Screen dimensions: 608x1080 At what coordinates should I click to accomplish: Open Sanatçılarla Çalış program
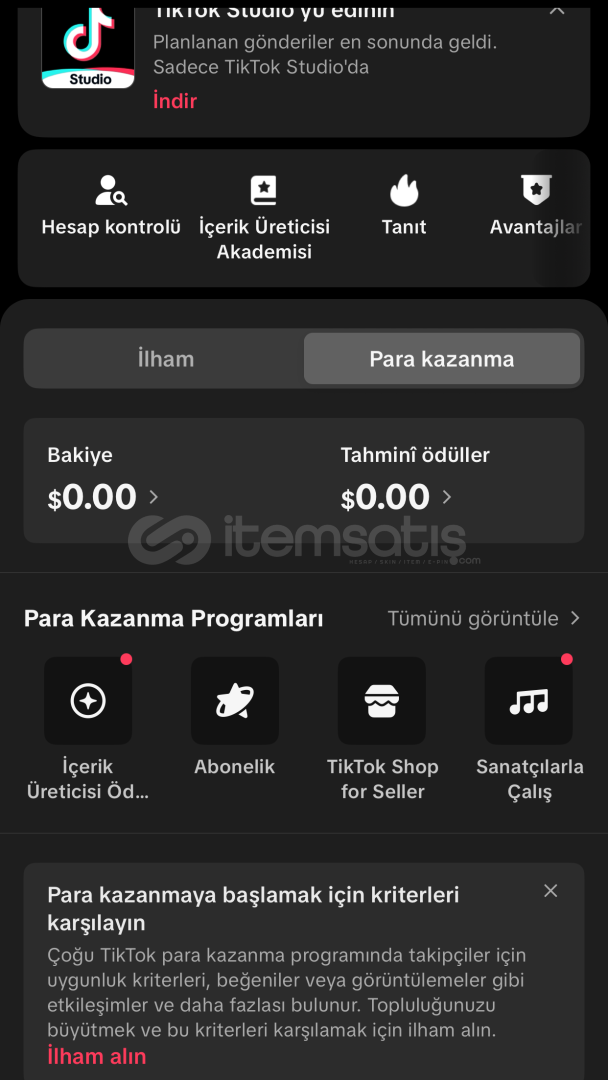click(x=530, y=729)
